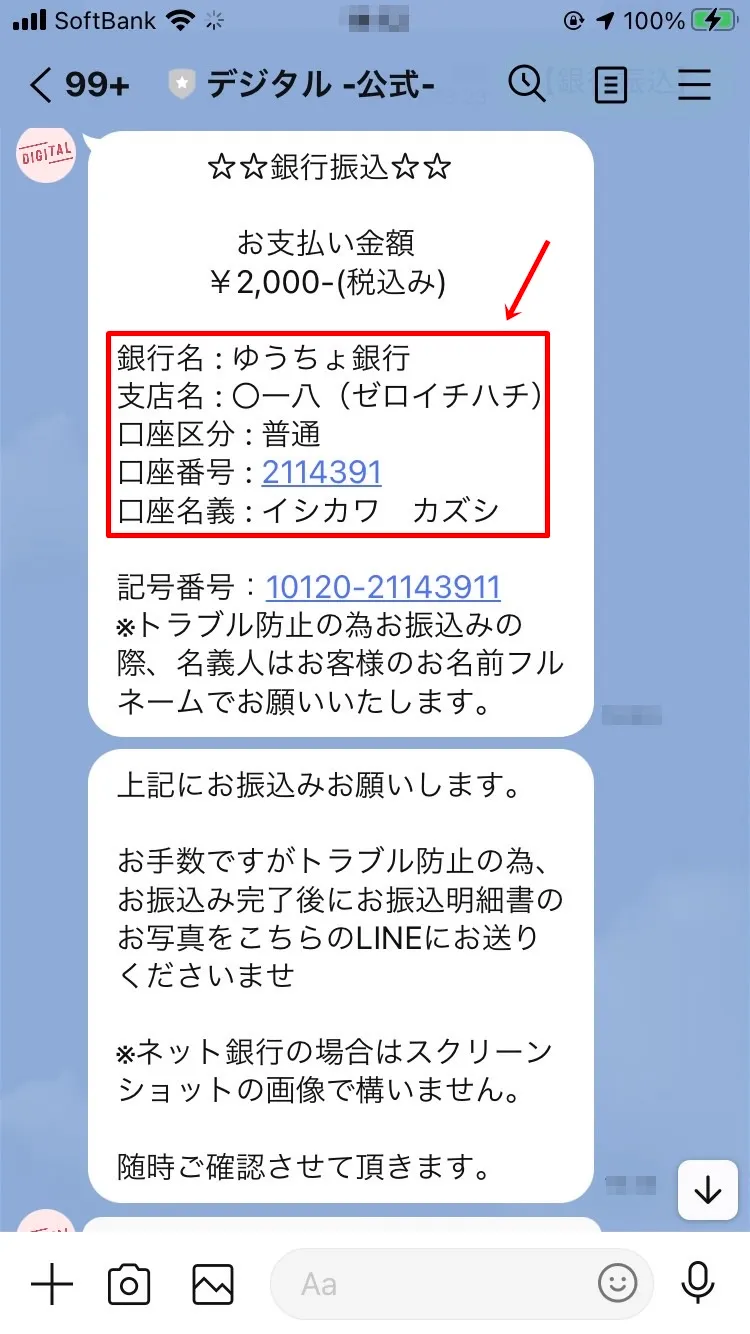The width and height of the screenshot is (750, 1334).
Task: Open the 10120-21143911 number link
Action: pos(382,586)
